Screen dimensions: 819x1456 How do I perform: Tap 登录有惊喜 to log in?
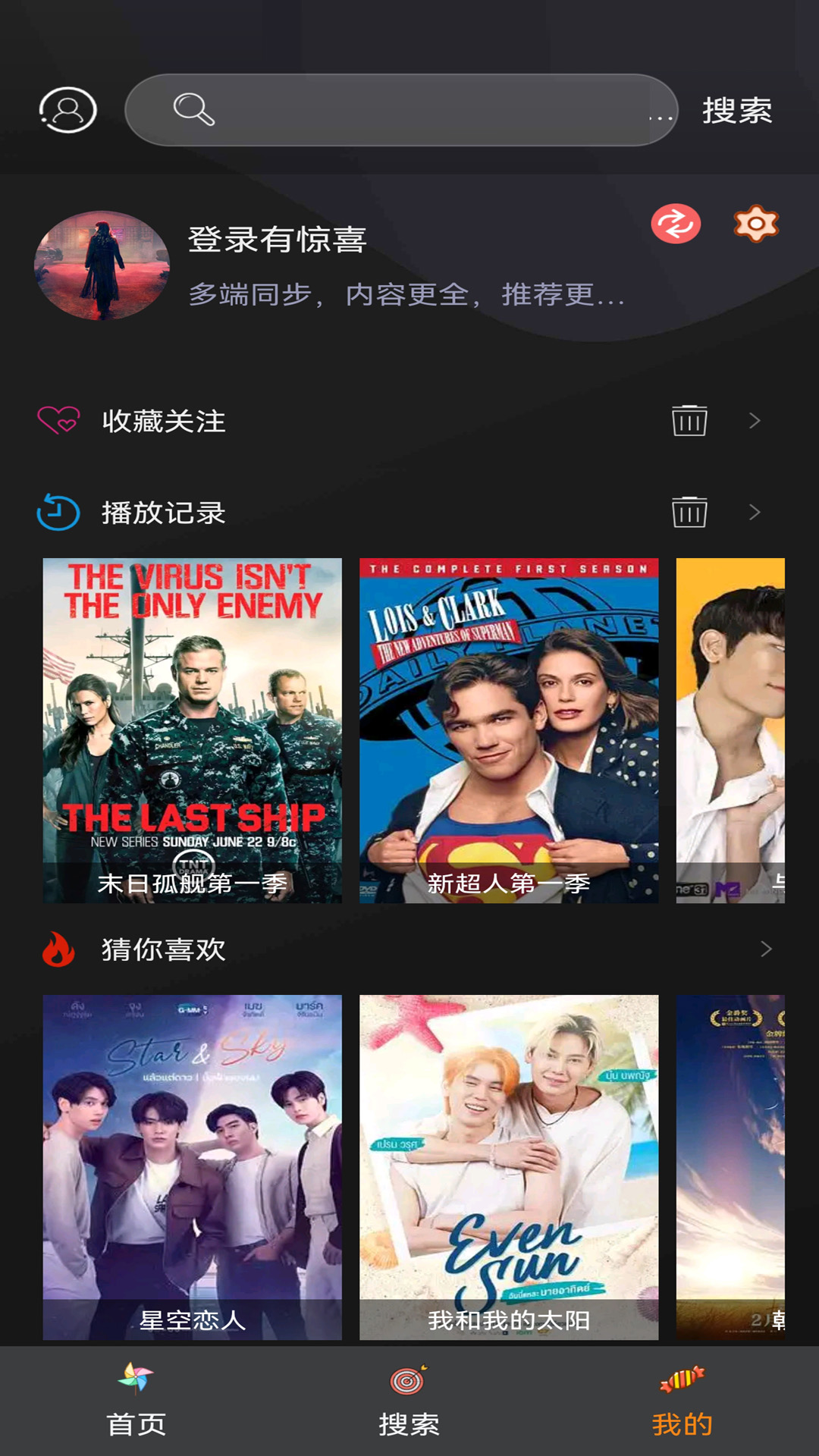(278, 240)
